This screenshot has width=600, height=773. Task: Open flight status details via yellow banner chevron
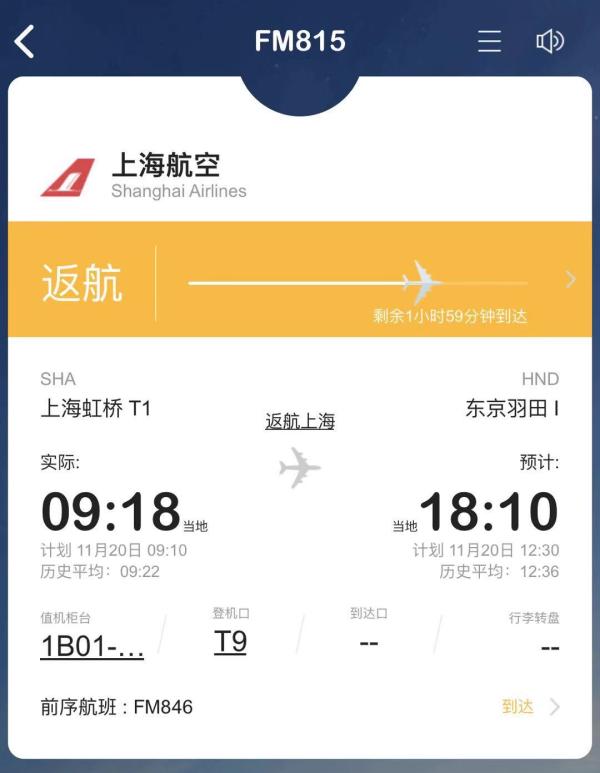click(x=570, y=280)
